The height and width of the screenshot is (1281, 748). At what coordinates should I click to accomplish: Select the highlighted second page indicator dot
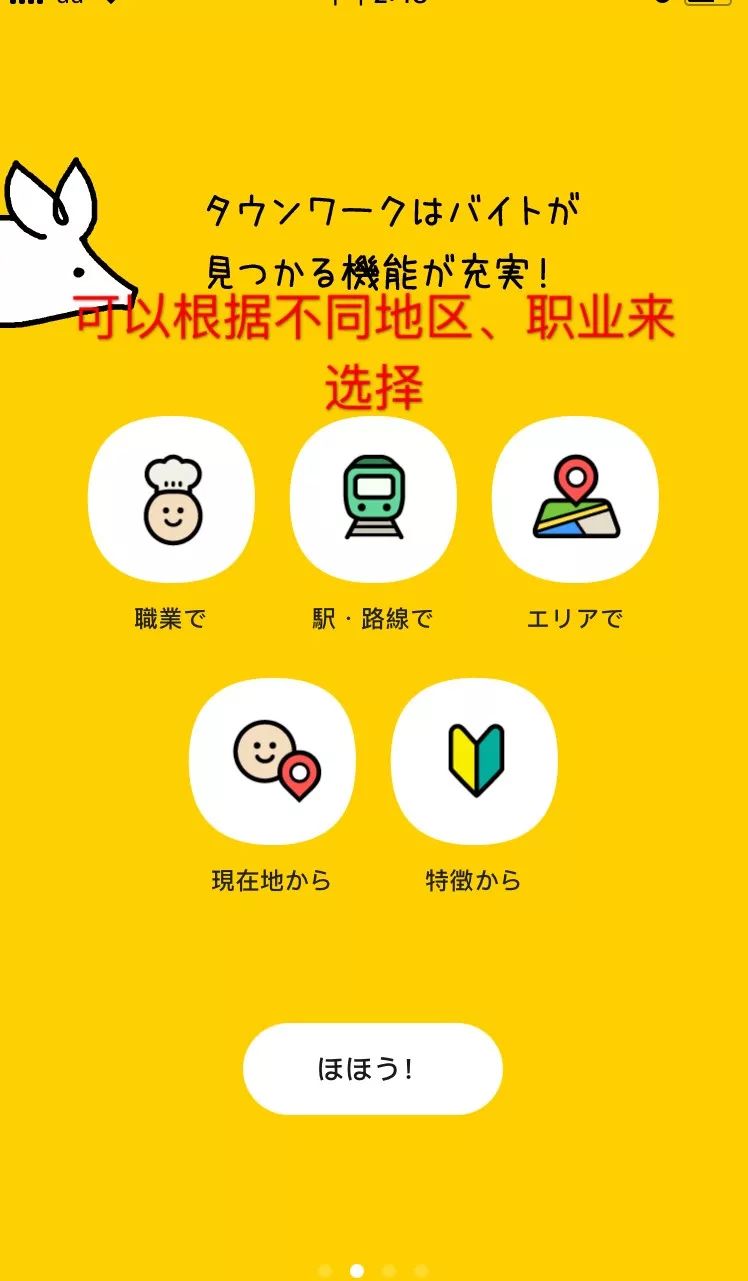point(357,1271)
